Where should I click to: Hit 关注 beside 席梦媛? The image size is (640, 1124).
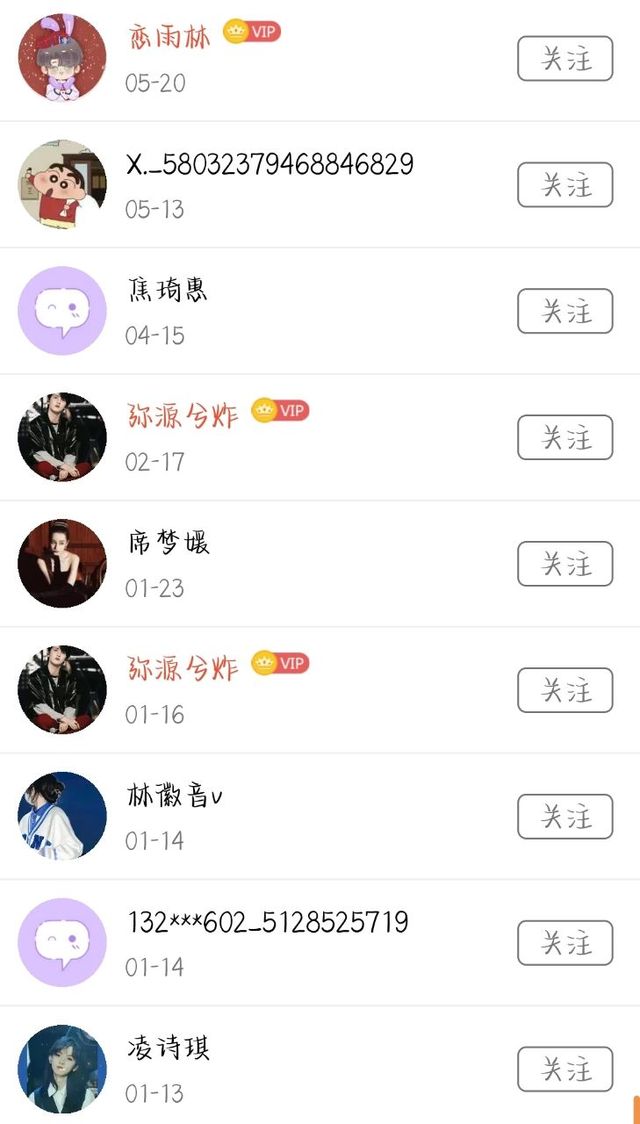point(564,564)
